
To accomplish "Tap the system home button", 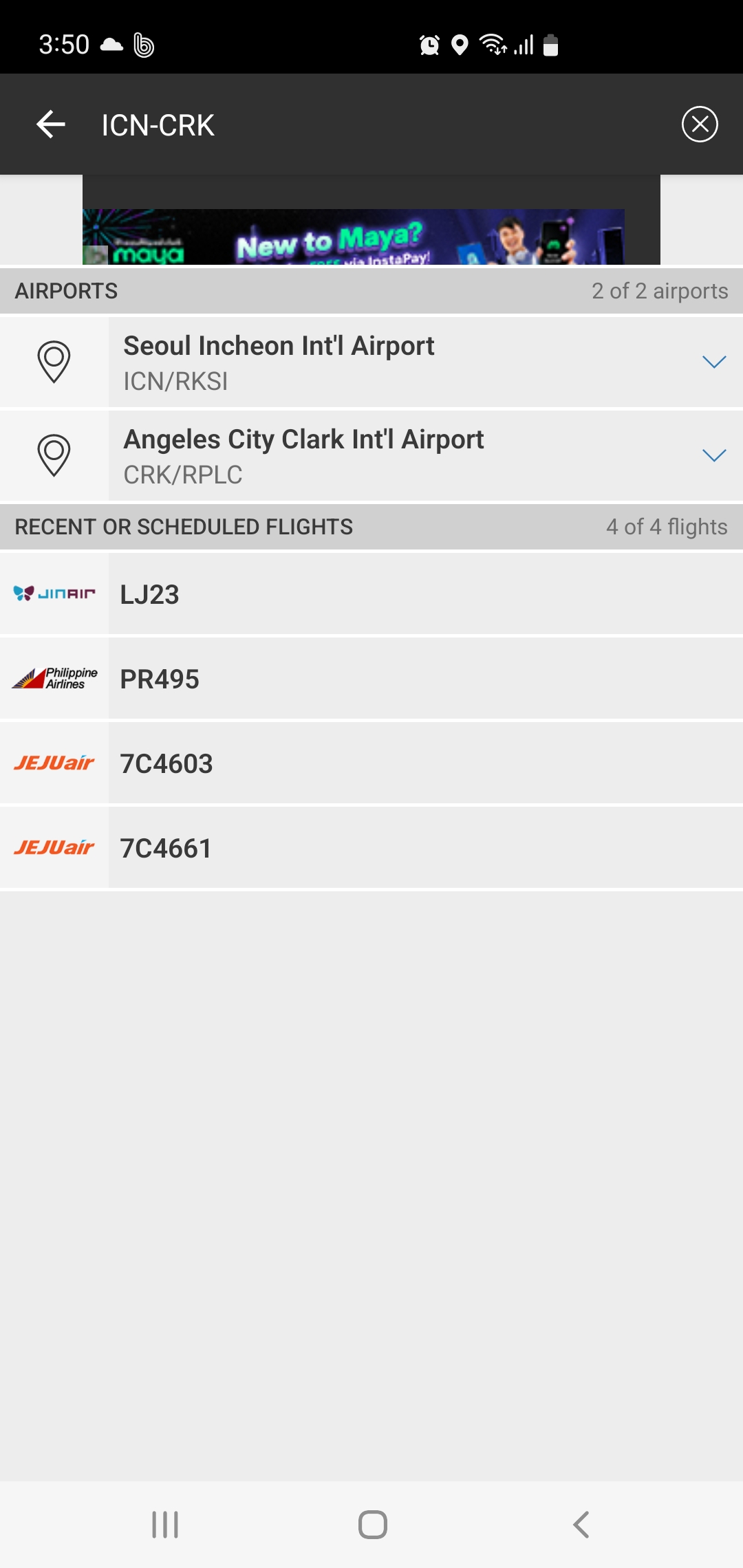I will (372, 1524).
